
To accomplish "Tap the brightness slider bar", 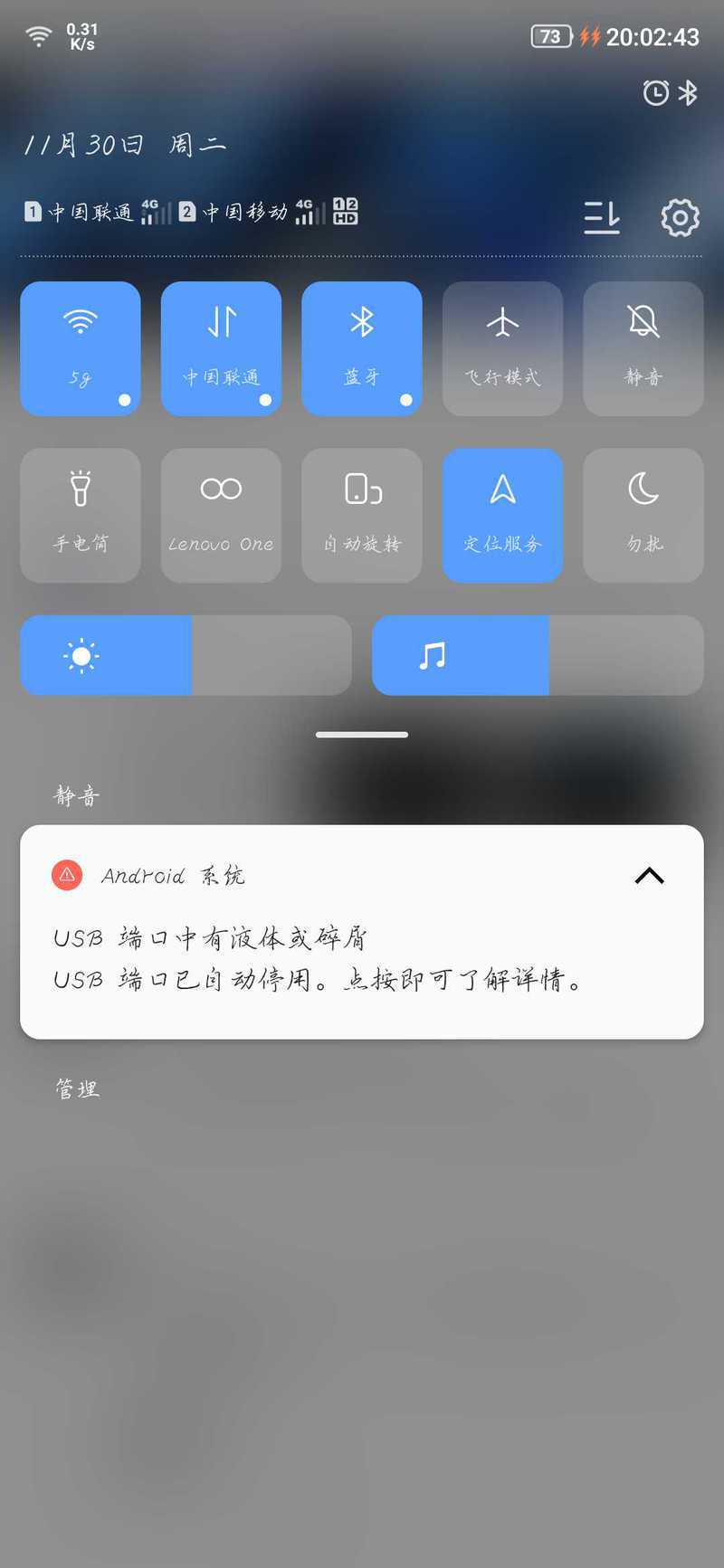I will pos(186,655).
